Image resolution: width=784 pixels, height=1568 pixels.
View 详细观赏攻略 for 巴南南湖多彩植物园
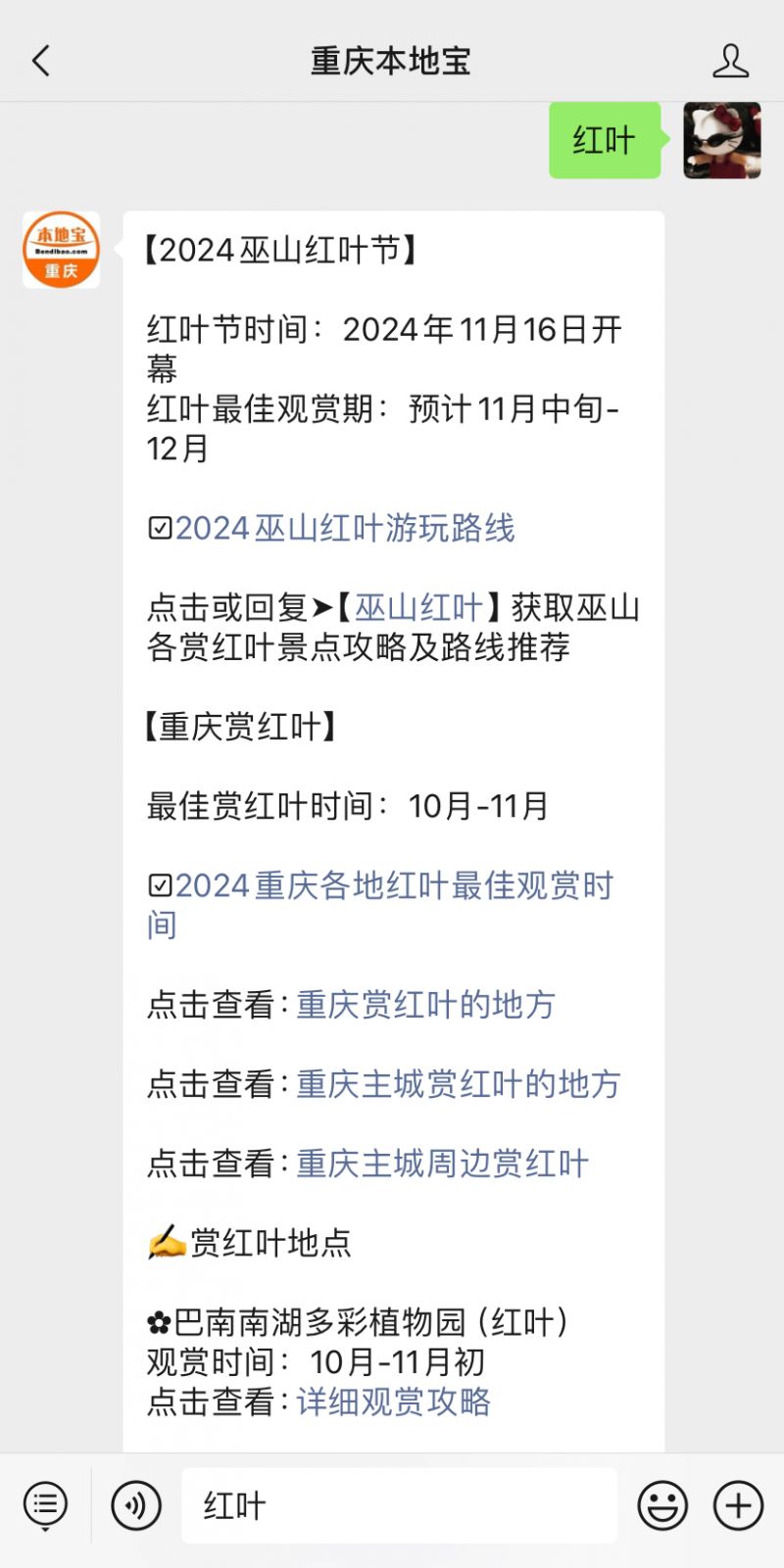[393, 1402]
